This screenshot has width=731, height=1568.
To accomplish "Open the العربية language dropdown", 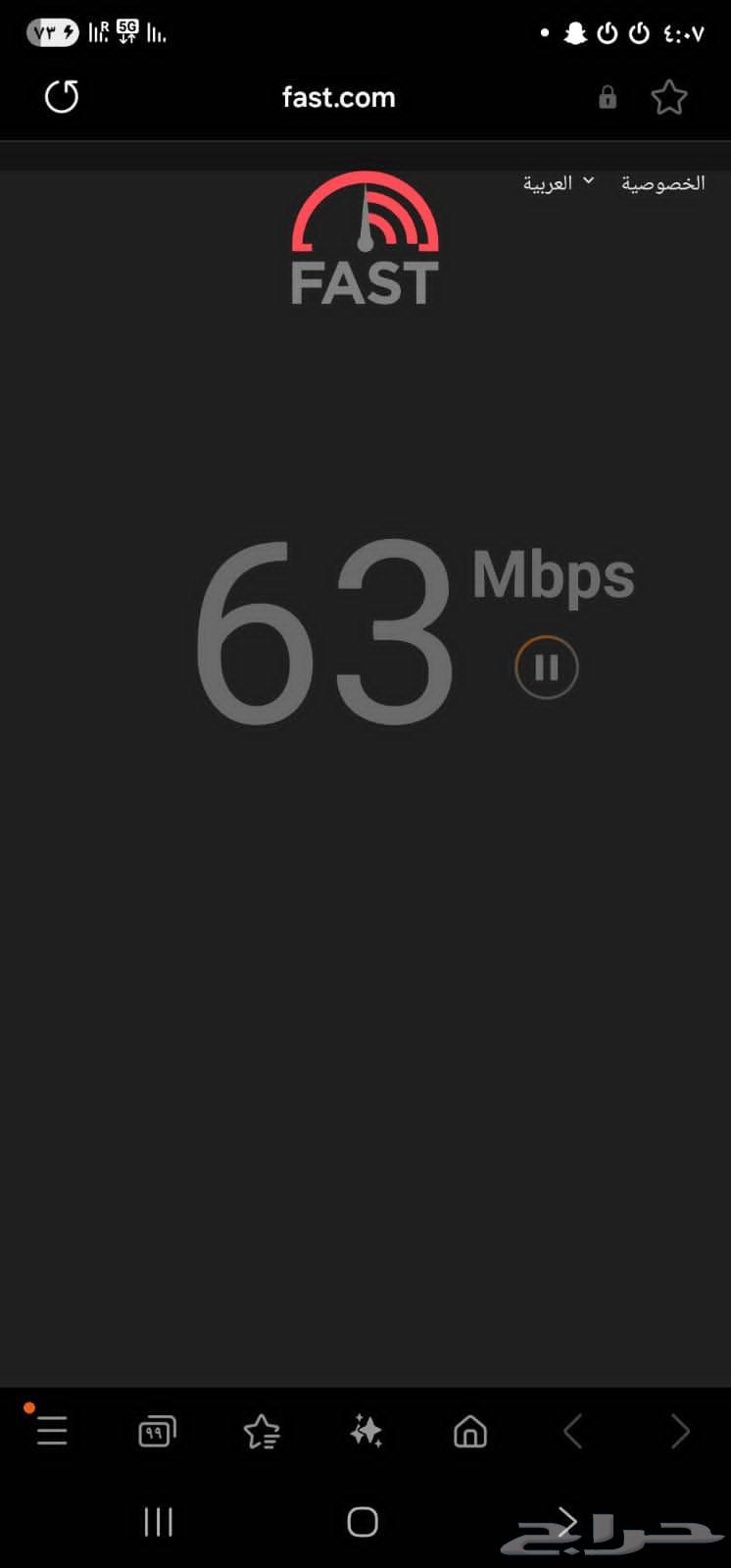I will tap(559, 183).
